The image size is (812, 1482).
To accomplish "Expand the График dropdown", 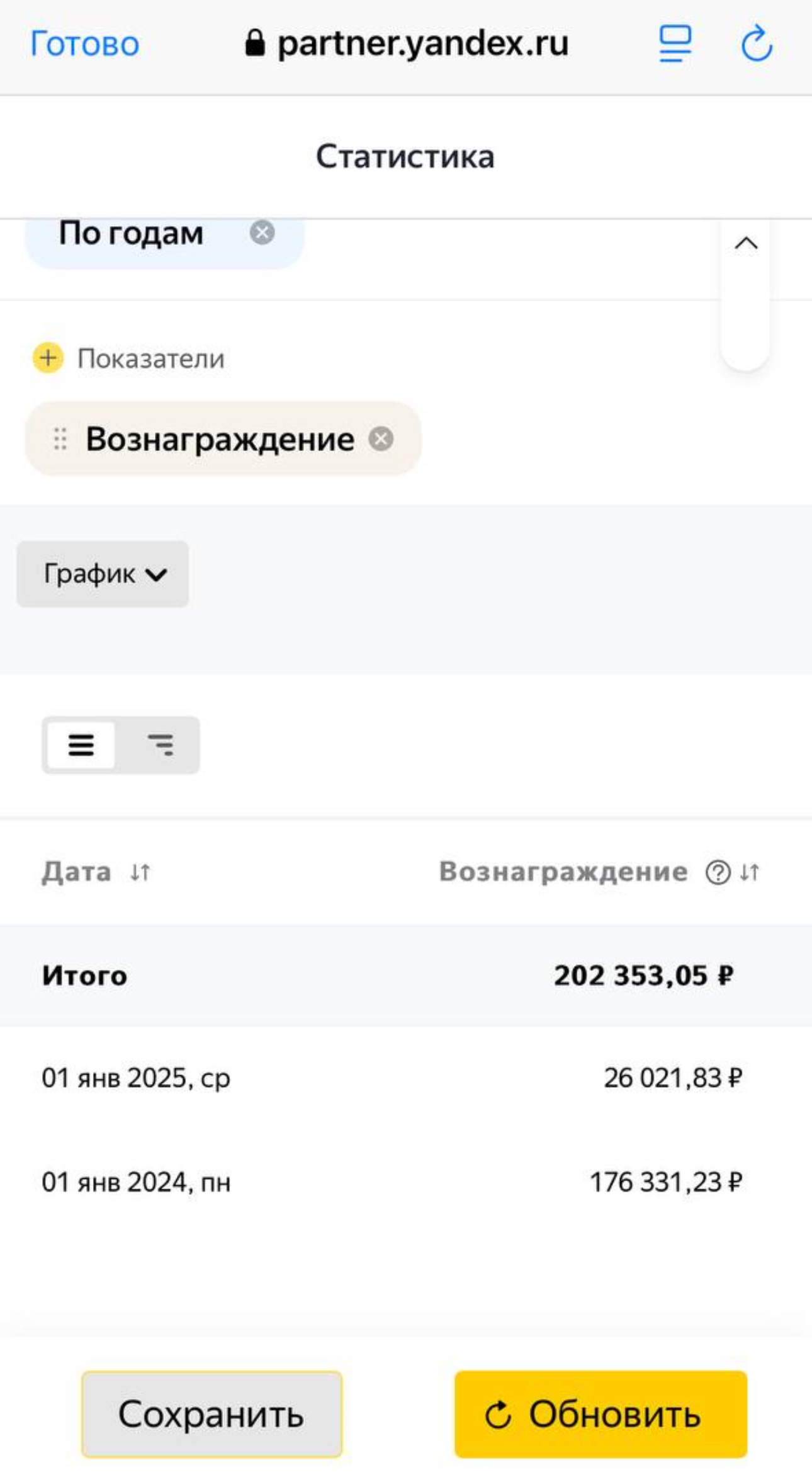I will tap(103, 574).
